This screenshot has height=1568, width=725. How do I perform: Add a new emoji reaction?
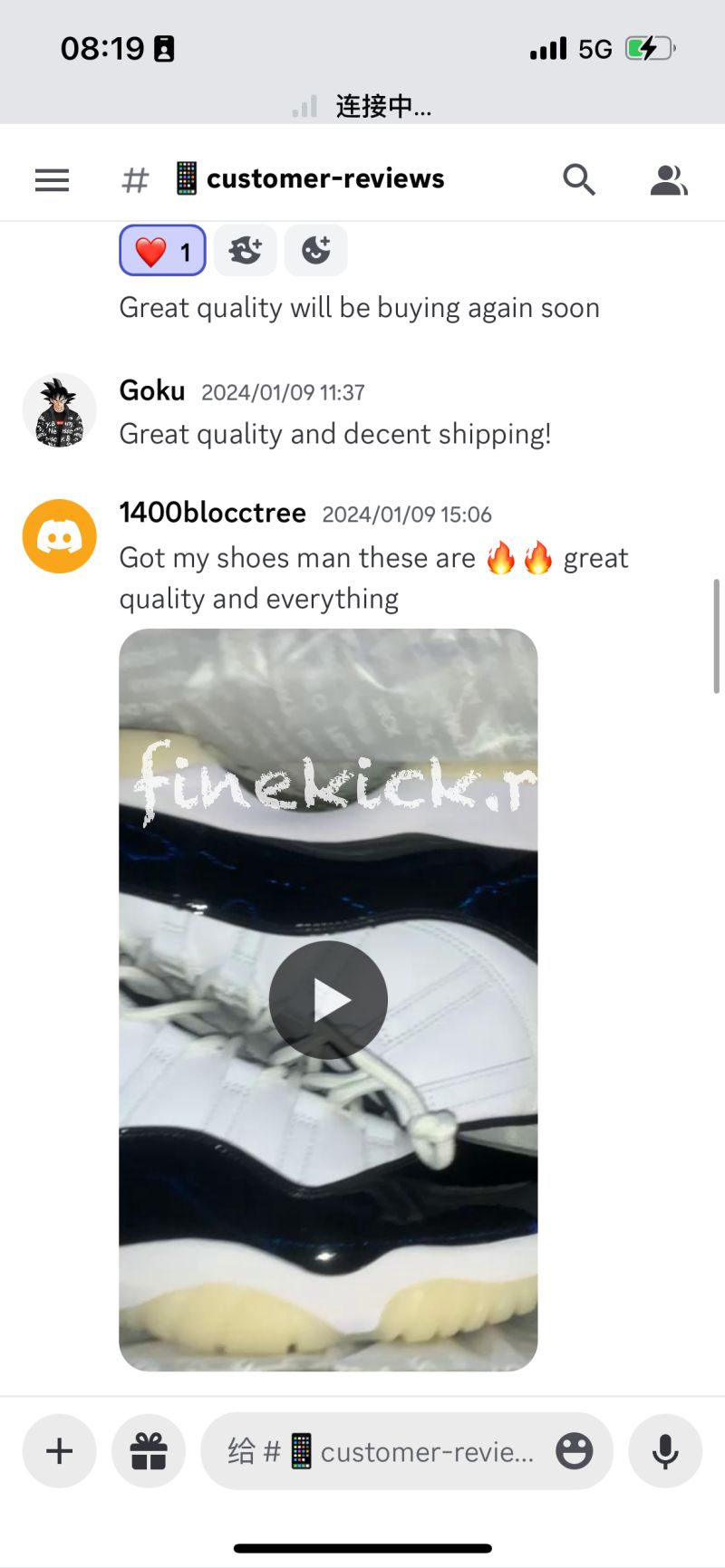click(x=315, y=250)
